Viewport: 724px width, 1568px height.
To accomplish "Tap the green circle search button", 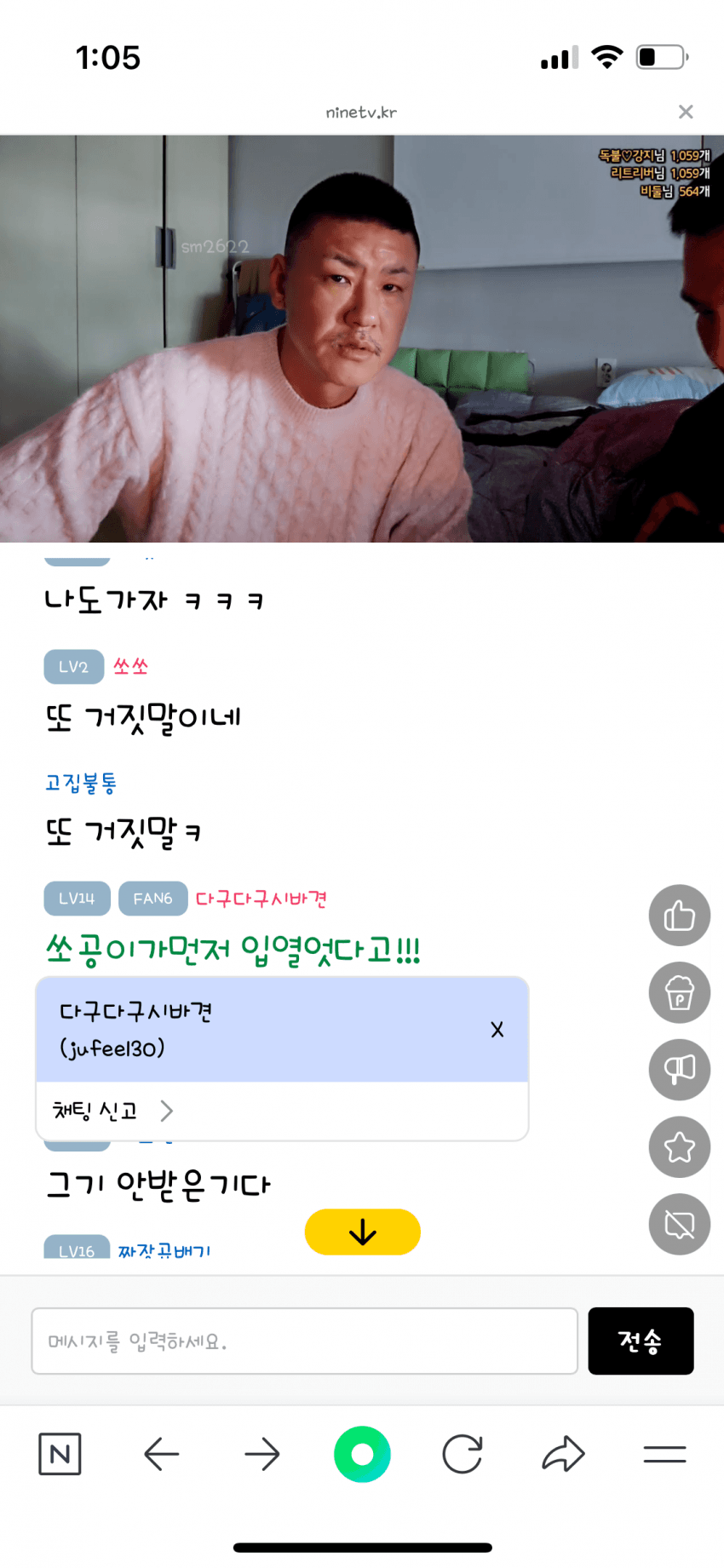I will tap(362, 1454).
